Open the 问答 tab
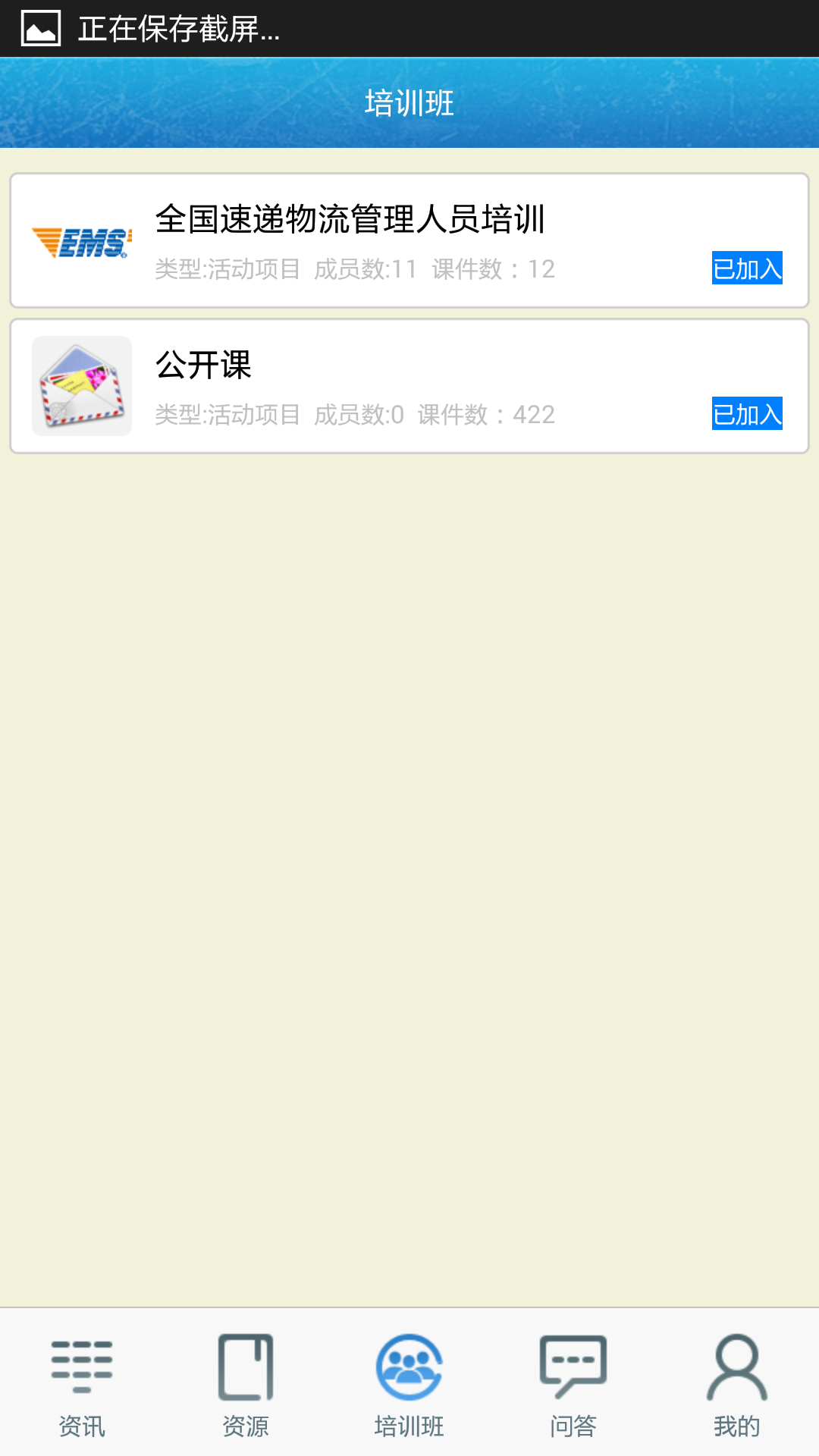This screenshot has width=819, height=1456. [573, 1383]
